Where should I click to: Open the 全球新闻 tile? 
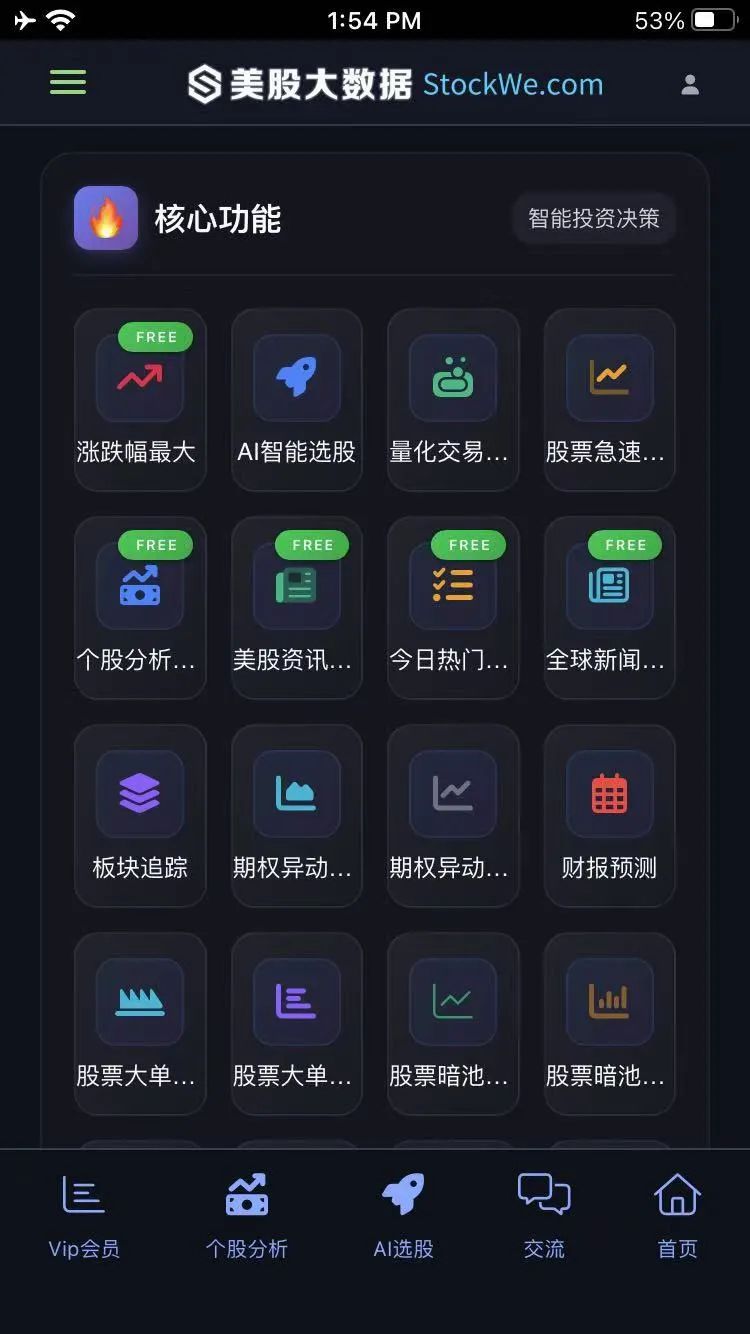click(610, 607)
